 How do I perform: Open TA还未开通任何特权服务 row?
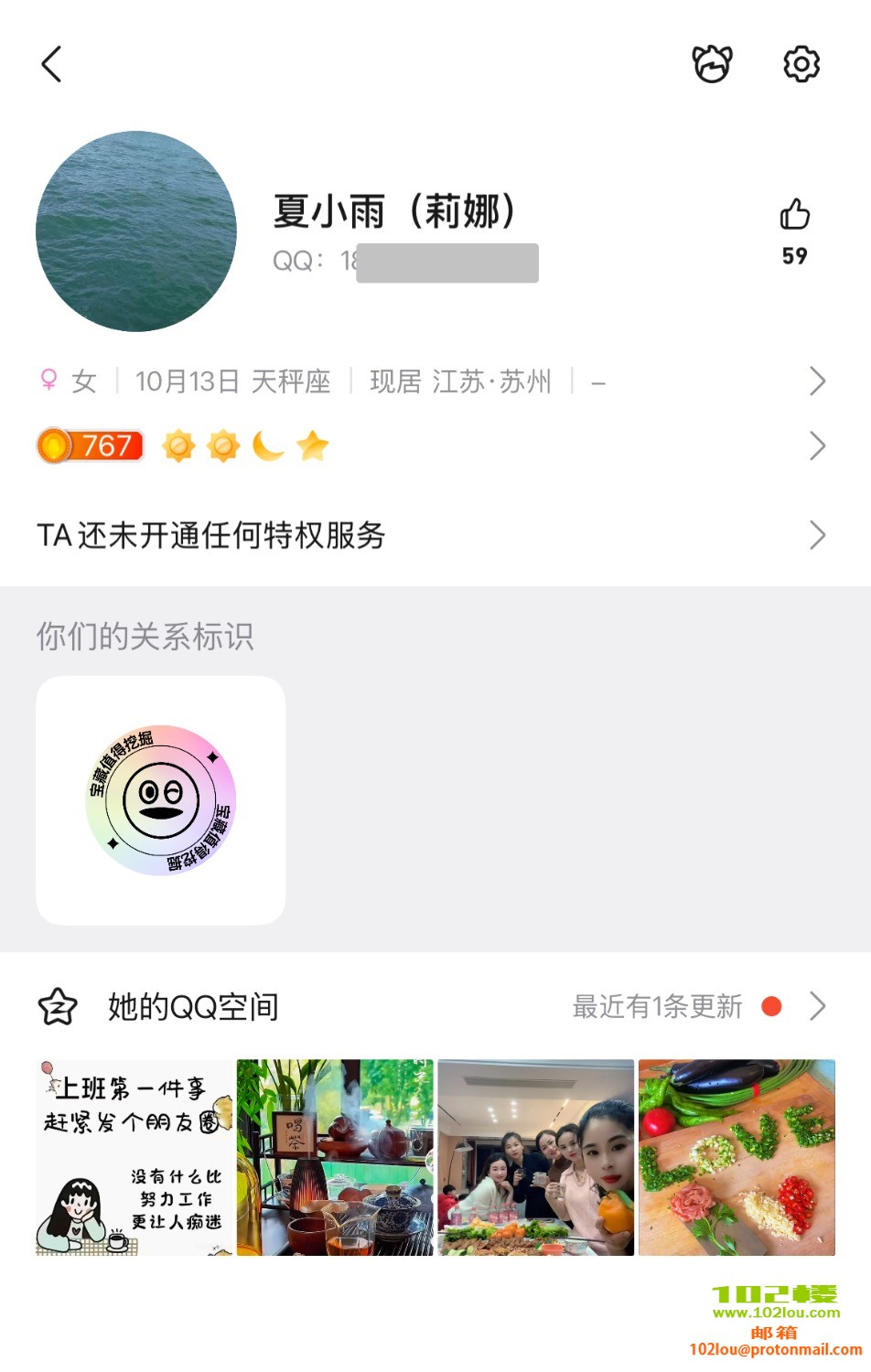pyautogui.click(x=430, y=535)
